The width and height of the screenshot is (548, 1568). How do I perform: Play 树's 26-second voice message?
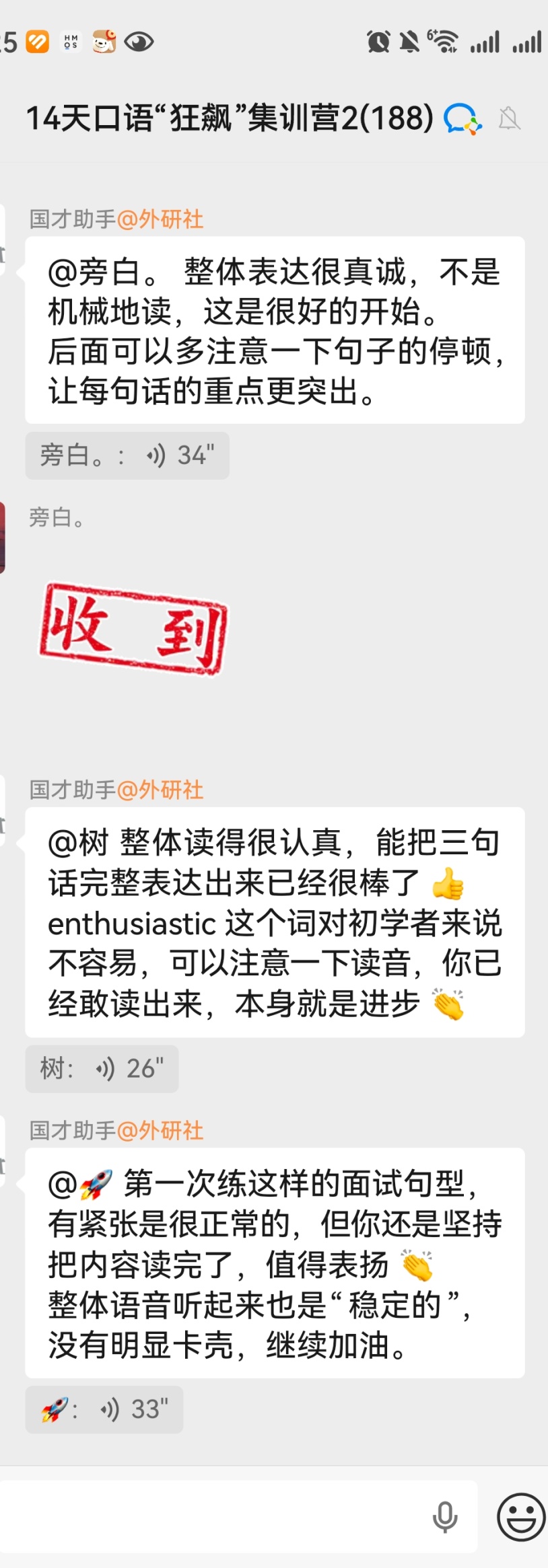(102, 1068)
